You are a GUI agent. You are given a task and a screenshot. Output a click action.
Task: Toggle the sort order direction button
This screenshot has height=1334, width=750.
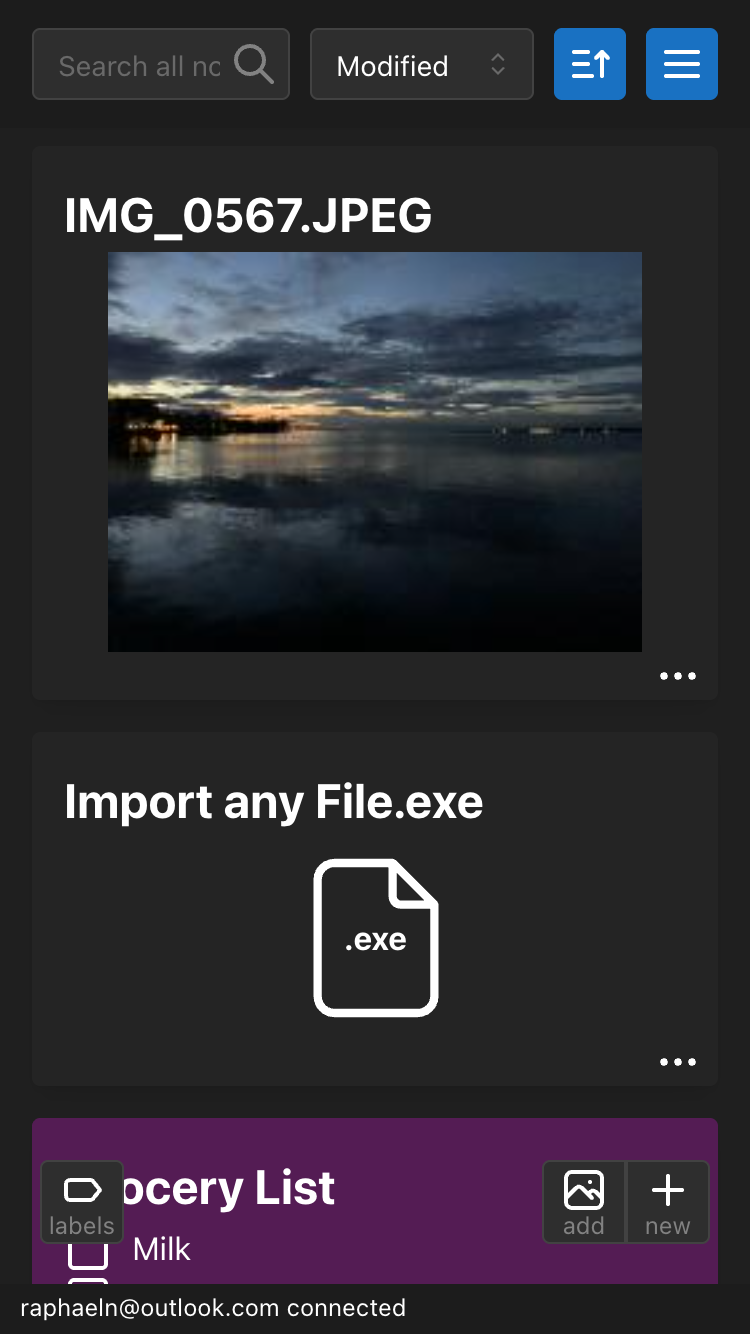(590, 65)
